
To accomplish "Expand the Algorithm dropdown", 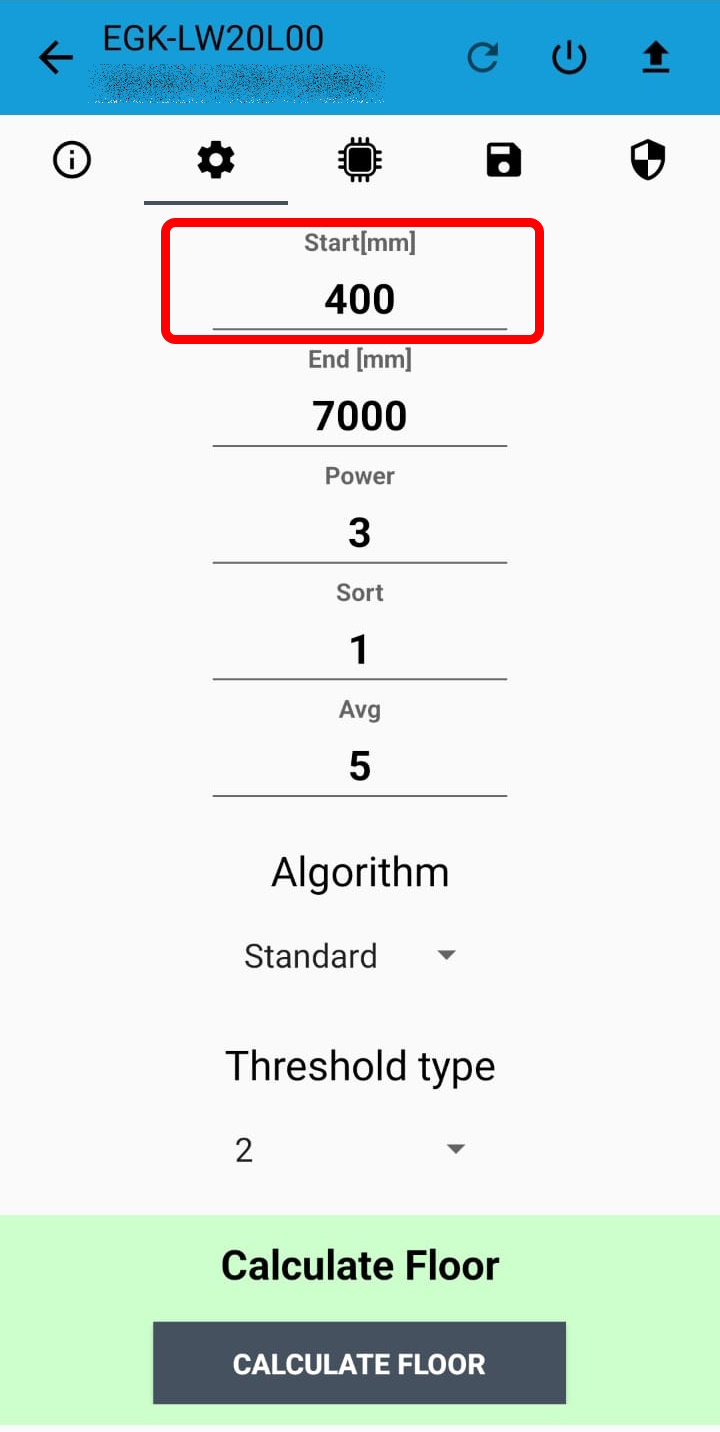I will (350, 956).
